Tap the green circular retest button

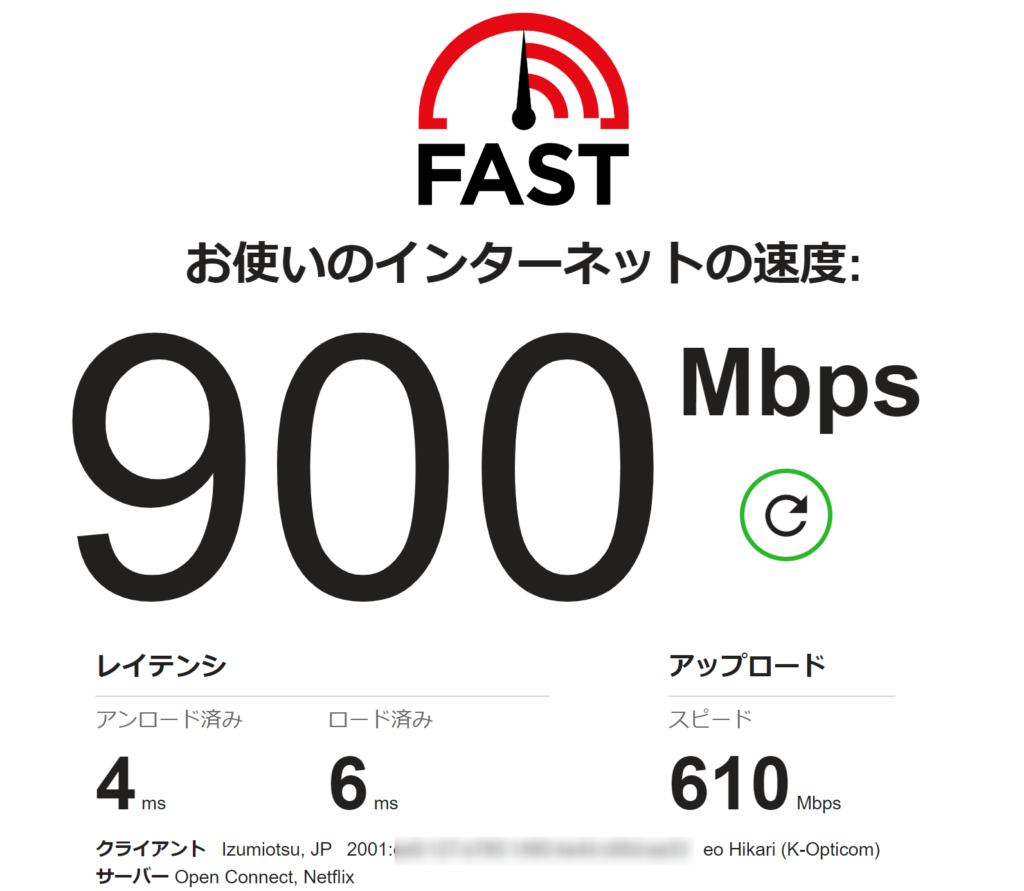786,515
